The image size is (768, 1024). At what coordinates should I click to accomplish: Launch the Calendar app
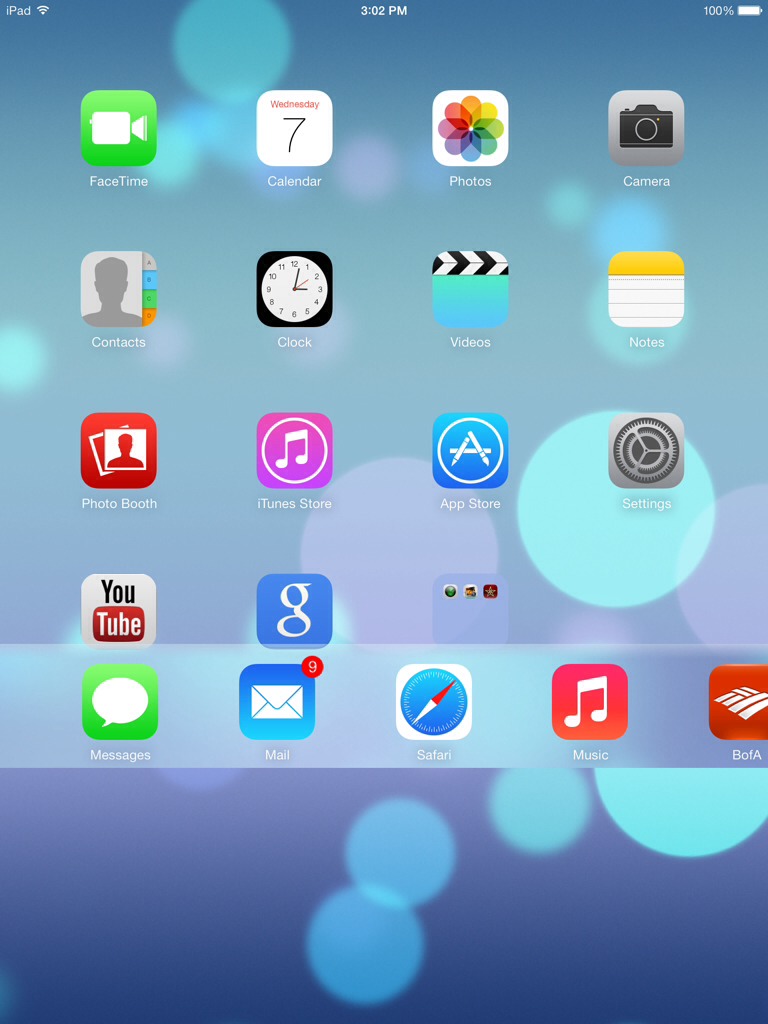click(x=295, y=128)
